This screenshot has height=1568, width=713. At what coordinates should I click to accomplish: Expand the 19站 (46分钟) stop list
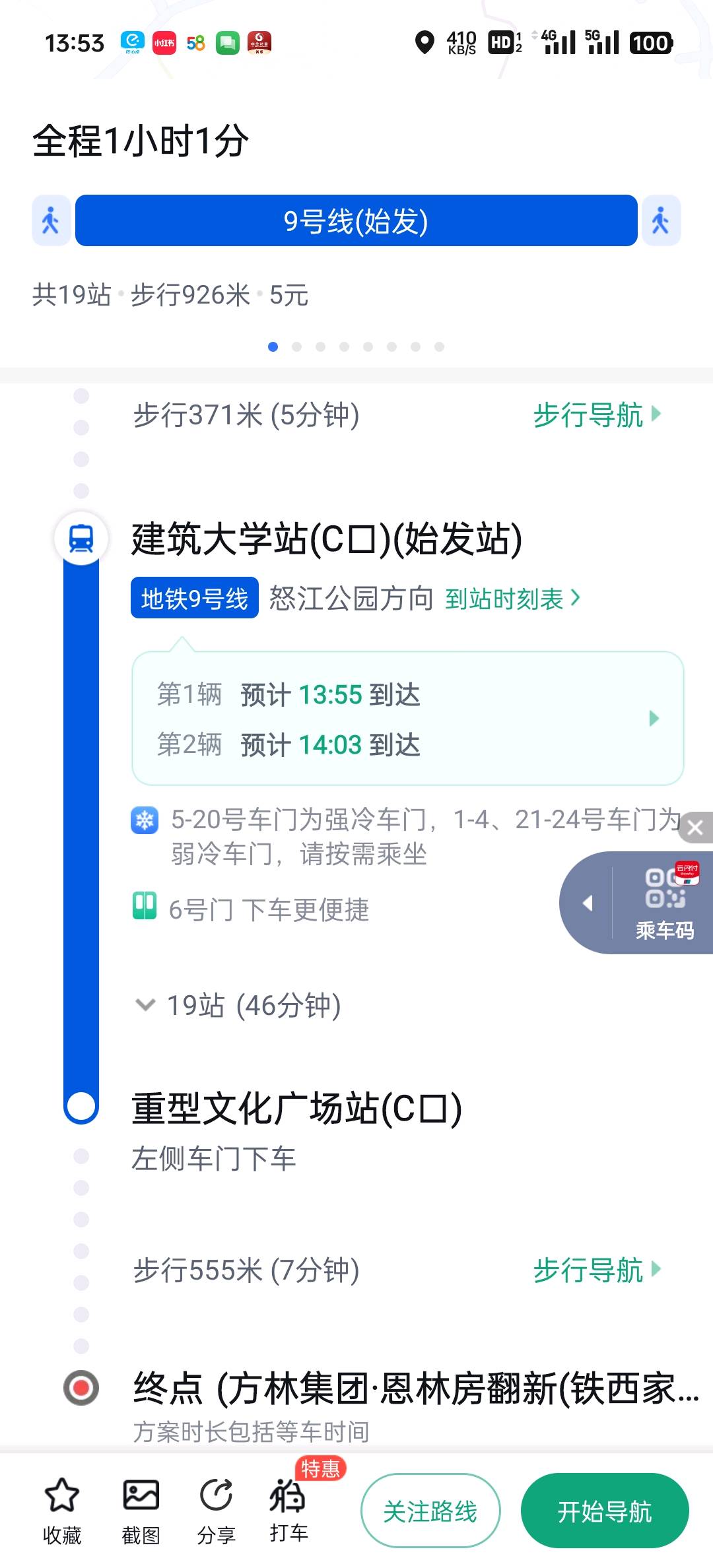point(240,1006)
